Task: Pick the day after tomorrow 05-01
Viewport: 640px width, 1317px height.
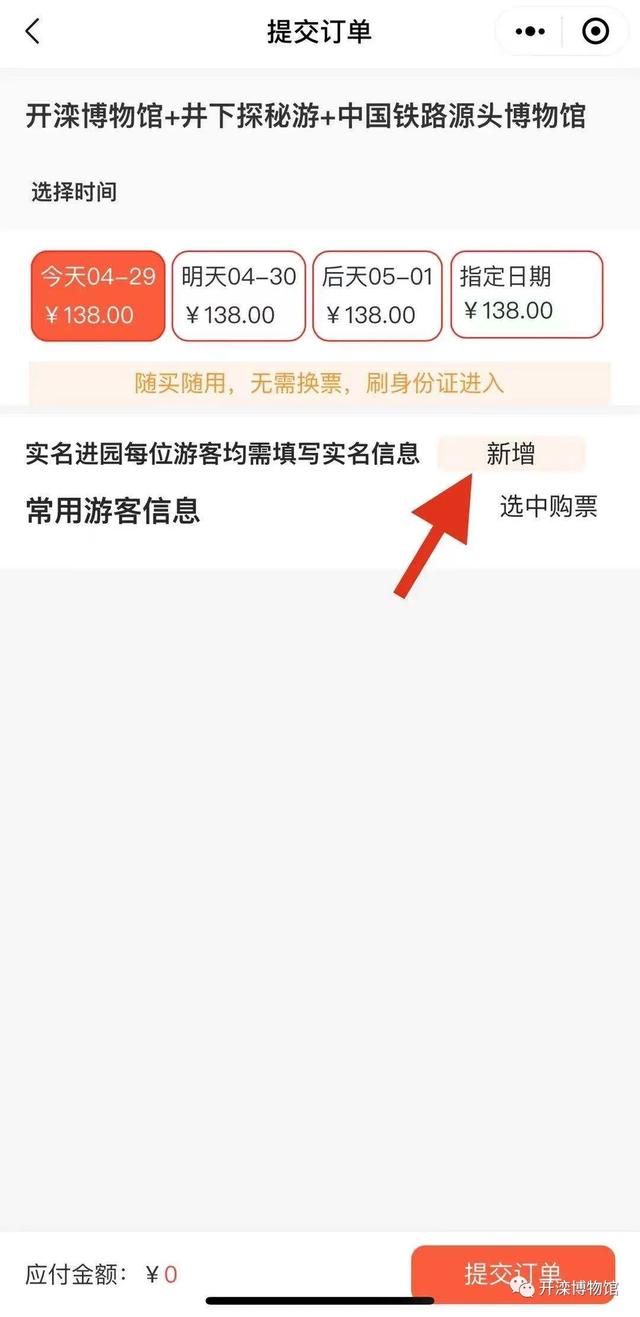Action: (377, 296)
